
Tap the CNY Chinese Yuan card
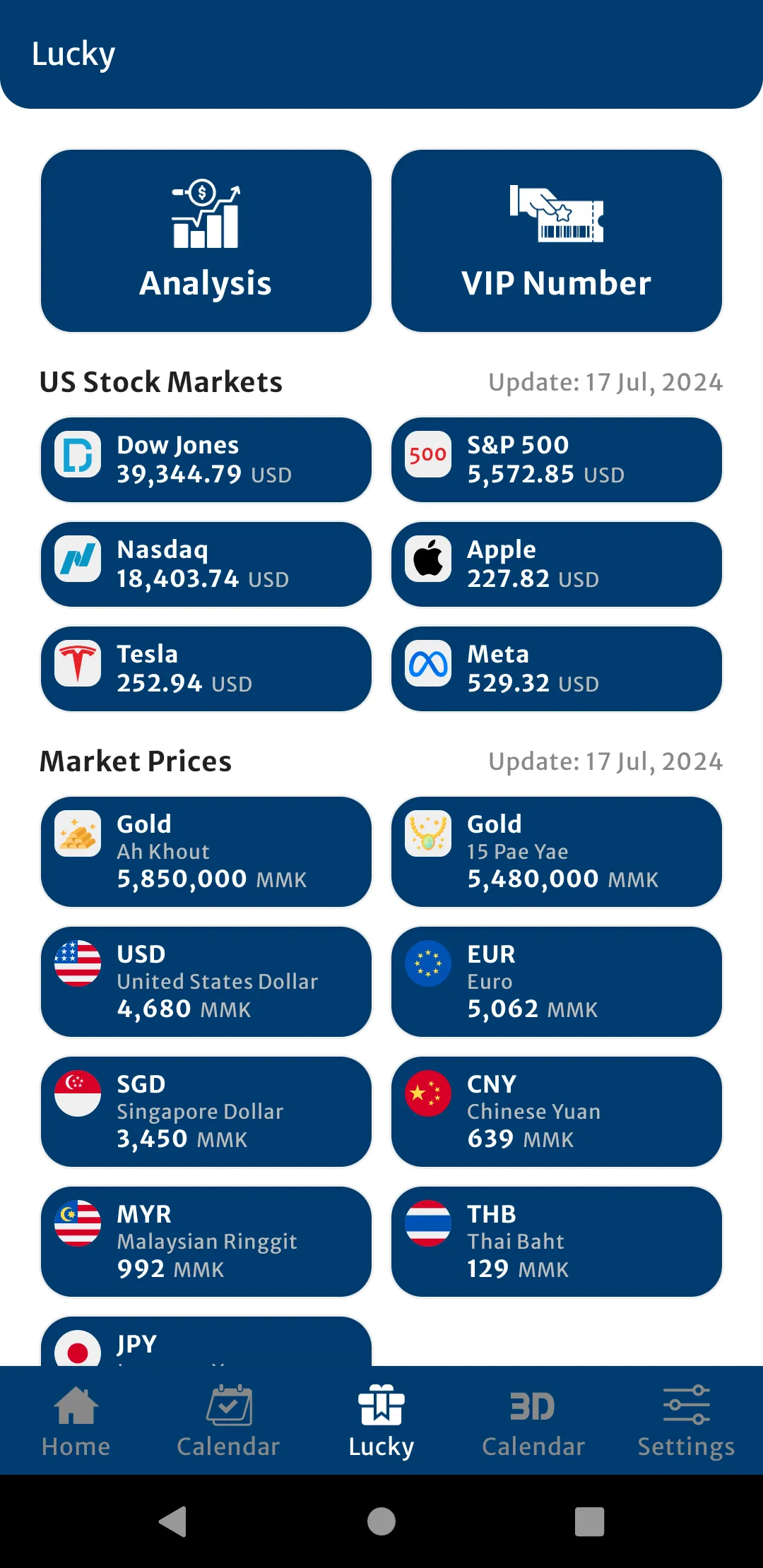[557, 1112]
